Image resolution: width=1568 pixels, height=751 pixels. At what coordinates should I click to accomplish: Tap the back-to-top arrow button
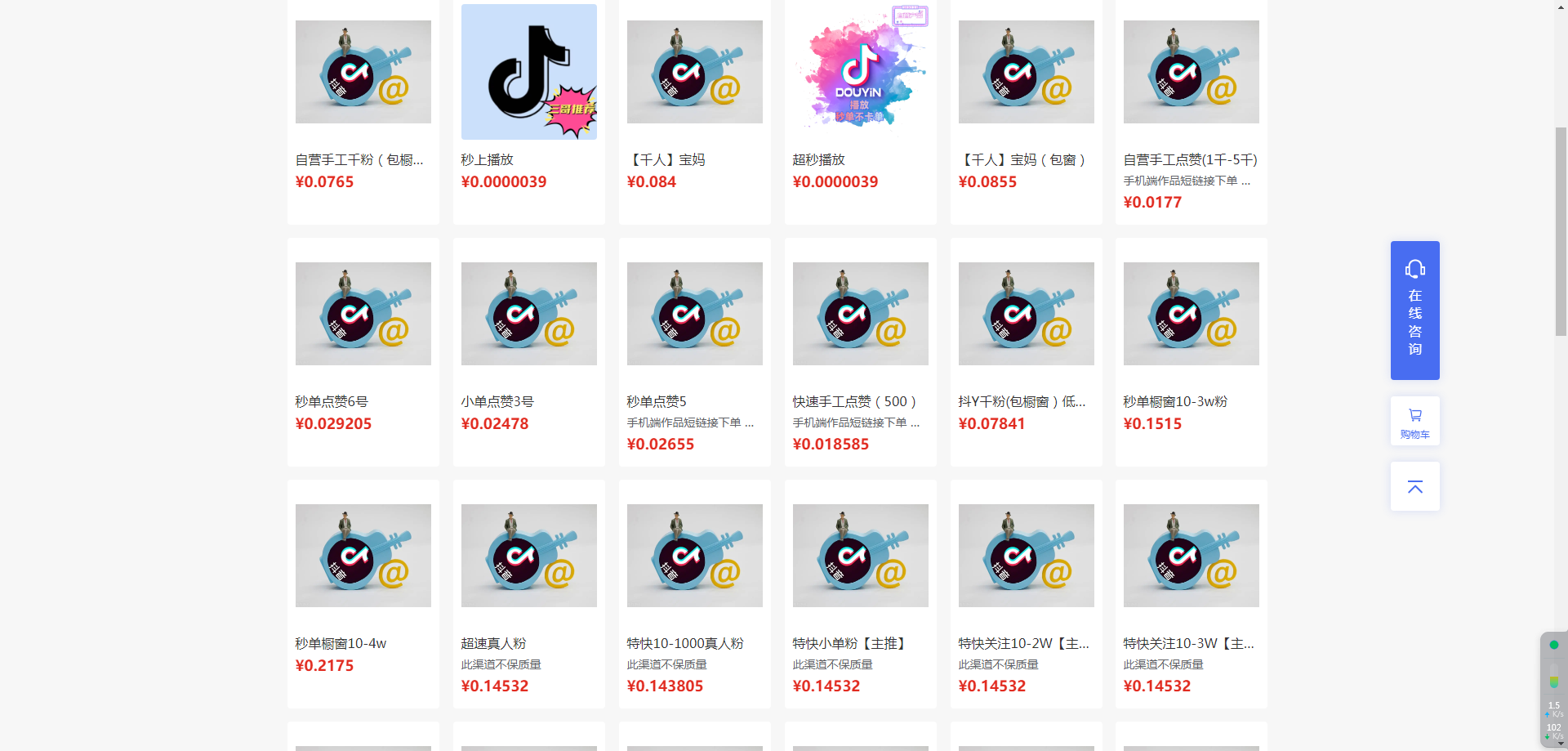[x=1414, y=487]
